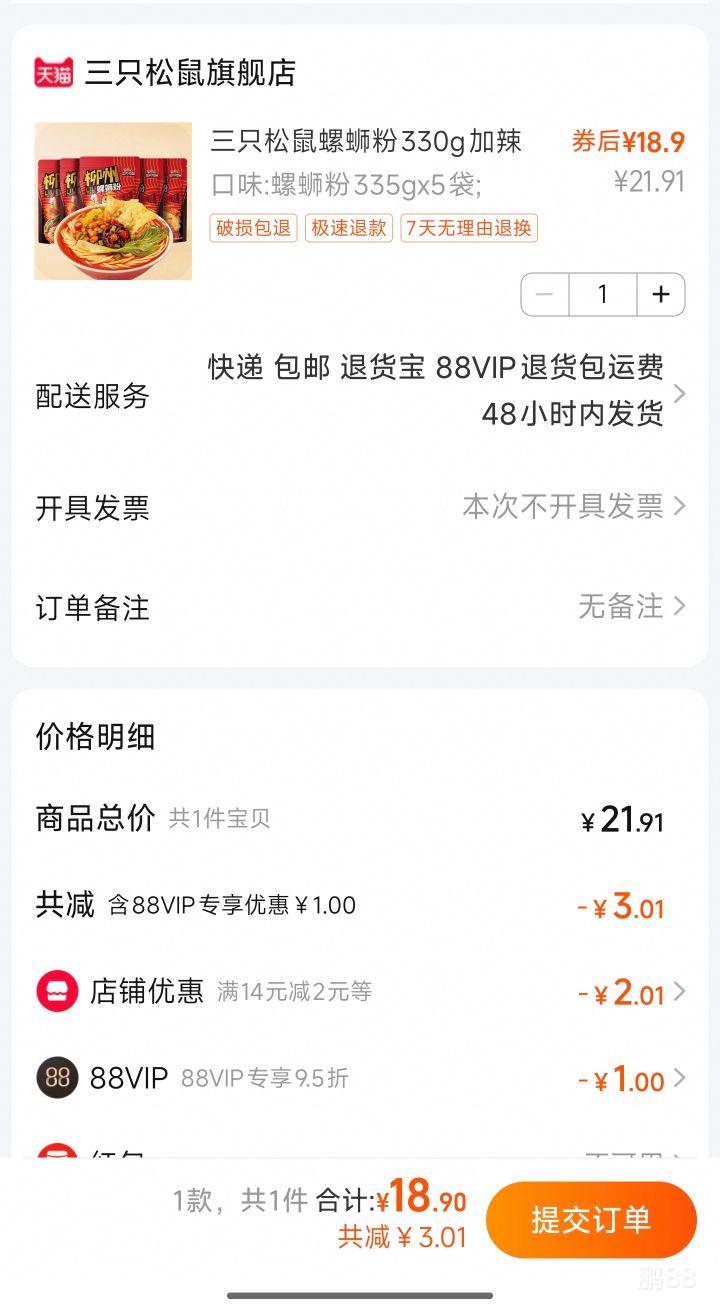
Task: Open the 螺蛳粉 product thumbnail
Action: [x=113, y=201]
